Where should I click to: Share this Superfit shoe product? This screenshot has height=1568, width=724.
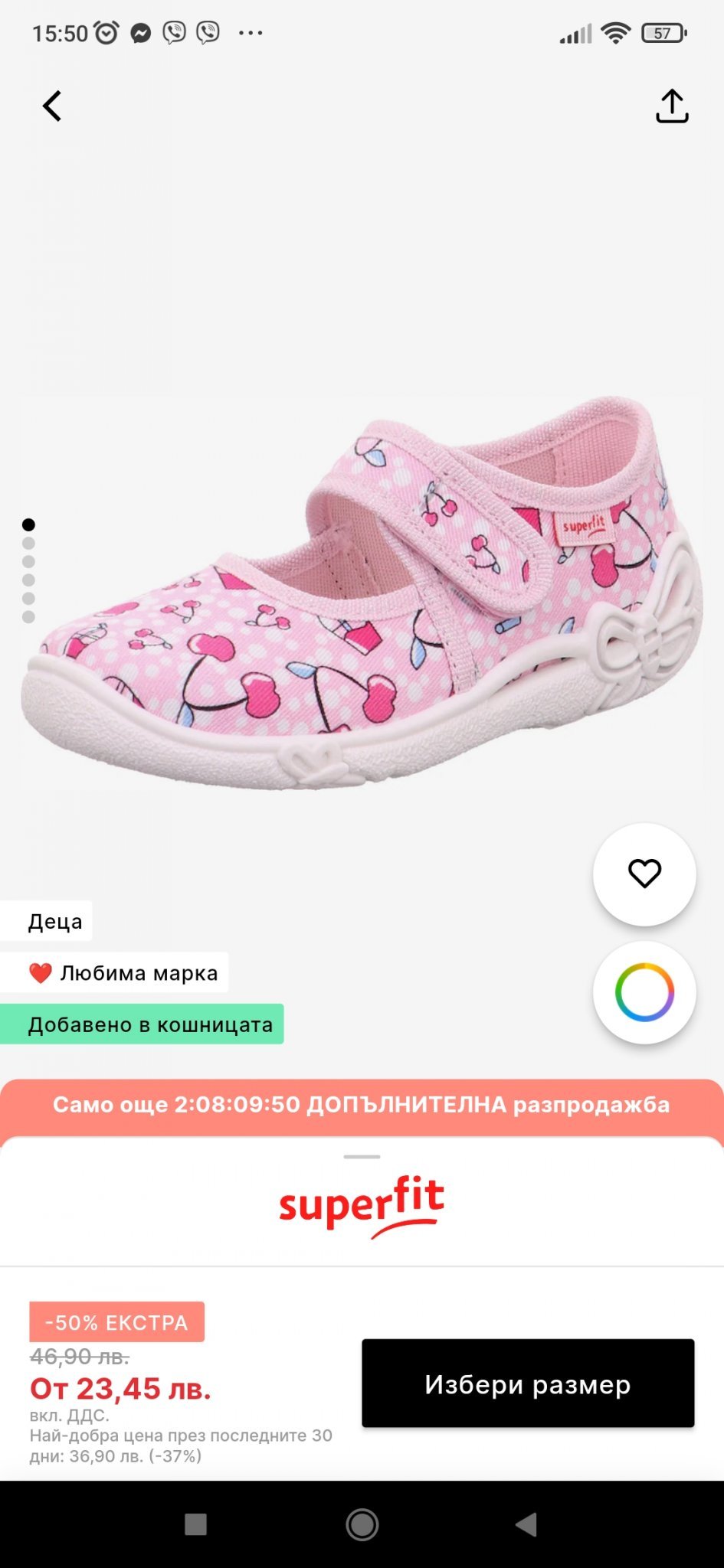click(x=672, y=106)
